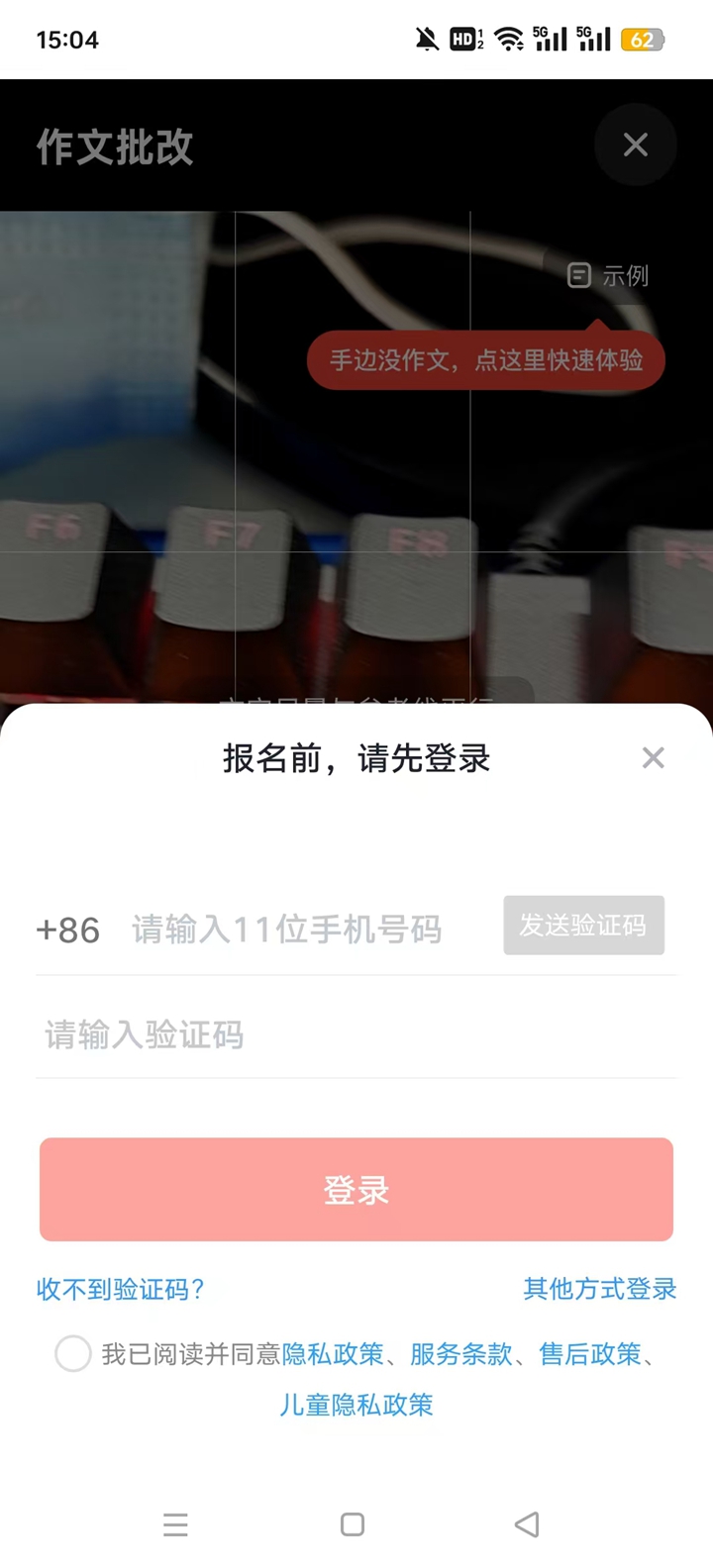
Task: Go back with system back button
Action: [527, 1524]
